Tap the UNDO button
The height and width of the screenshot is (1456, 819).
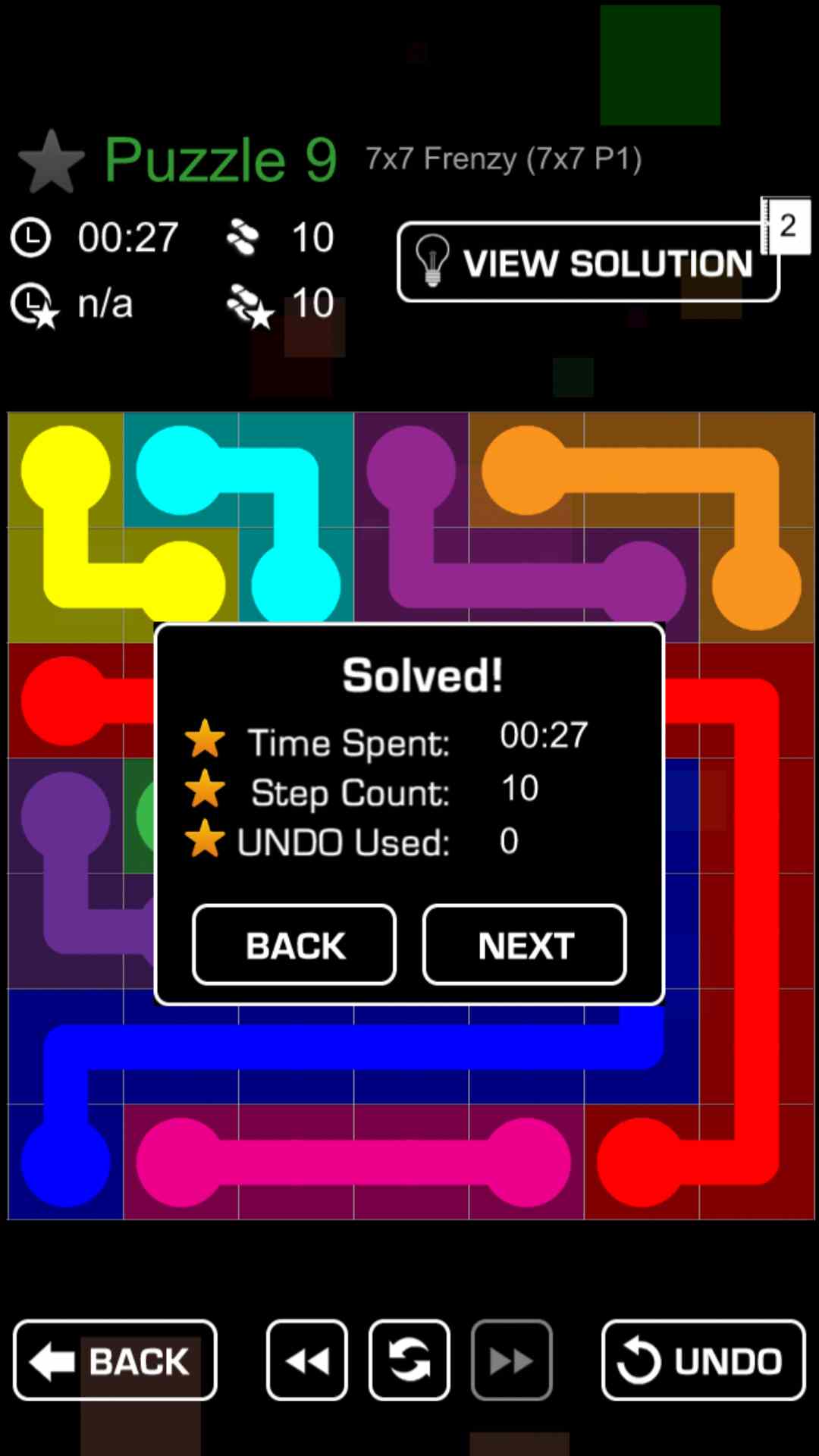(703, 1360)
